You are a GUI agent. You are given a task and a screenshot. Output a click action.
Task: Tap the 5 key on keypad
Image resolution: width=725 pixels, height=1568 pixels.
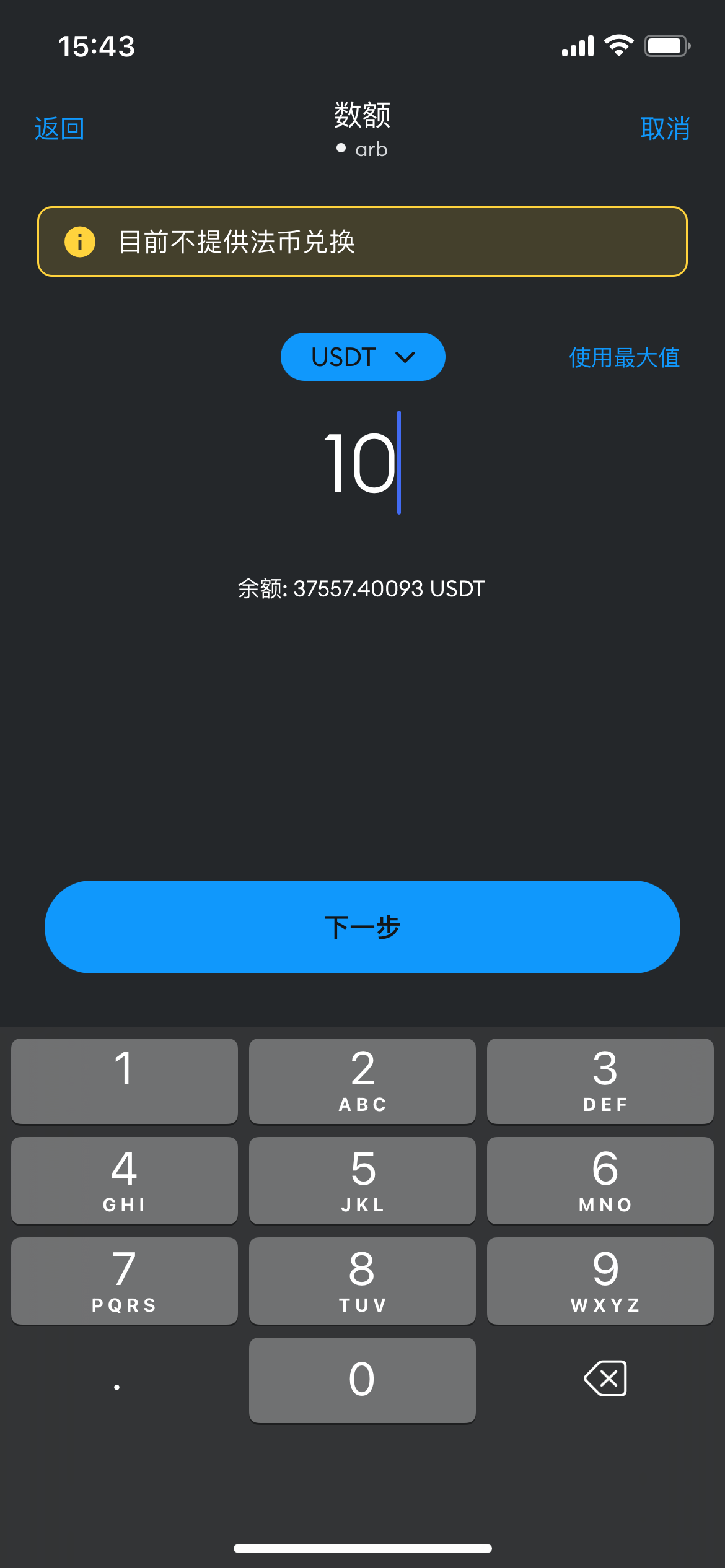(362, 1180)
